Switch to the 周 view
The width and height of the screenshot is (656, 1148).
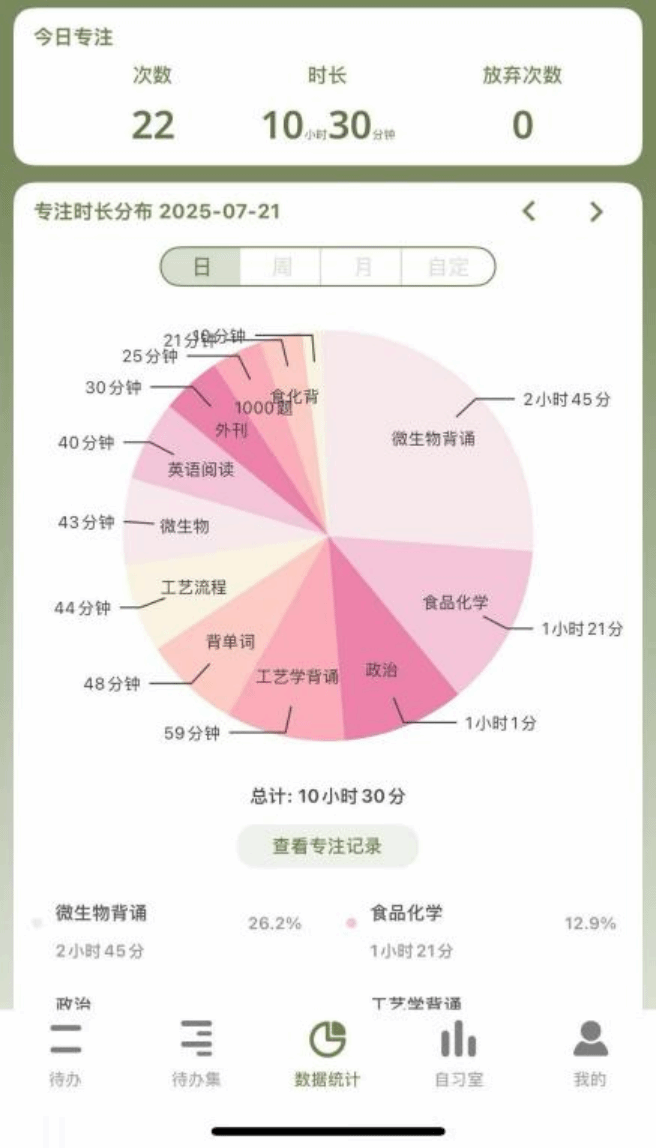pyautogui.click(x=280, y=266)
